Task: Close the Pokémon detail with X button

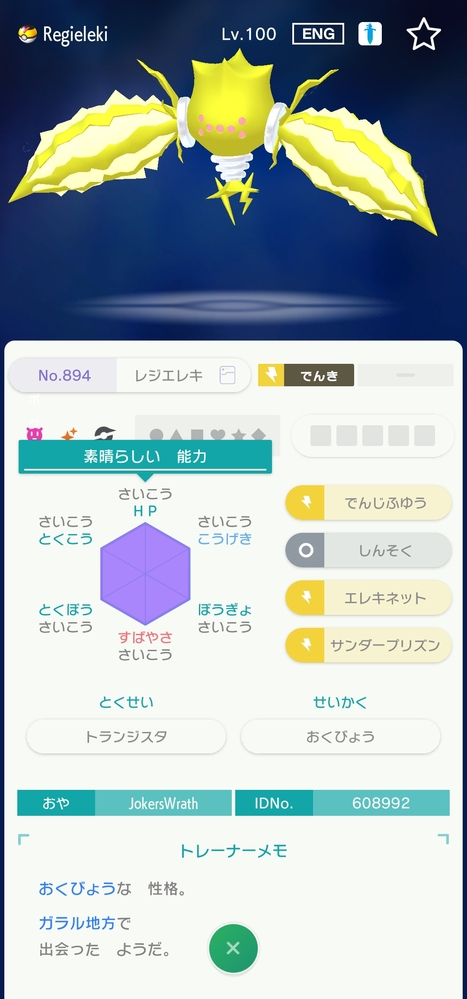Action: [233, 948]
